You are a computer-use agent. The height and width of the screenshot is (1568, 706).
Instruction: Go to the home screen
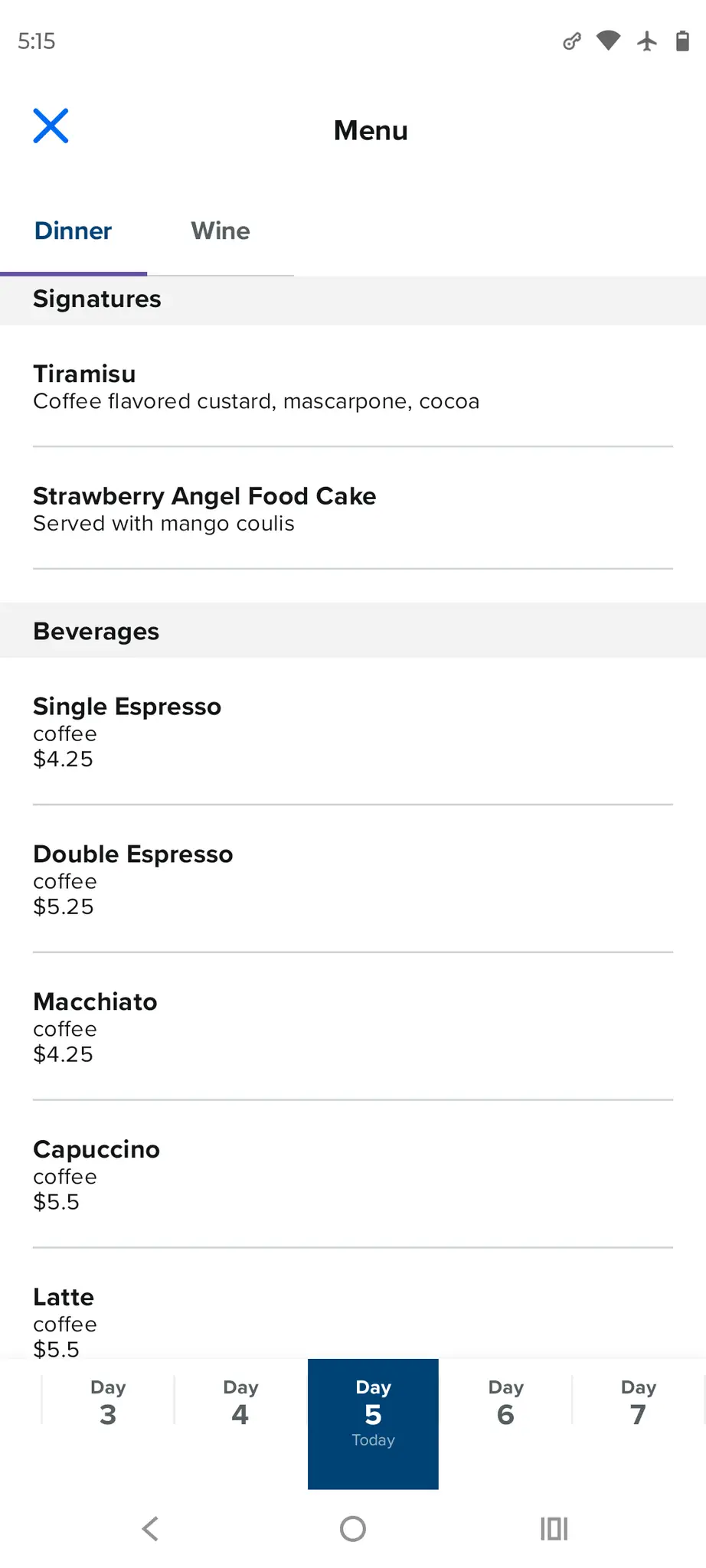pos(353,1529)
